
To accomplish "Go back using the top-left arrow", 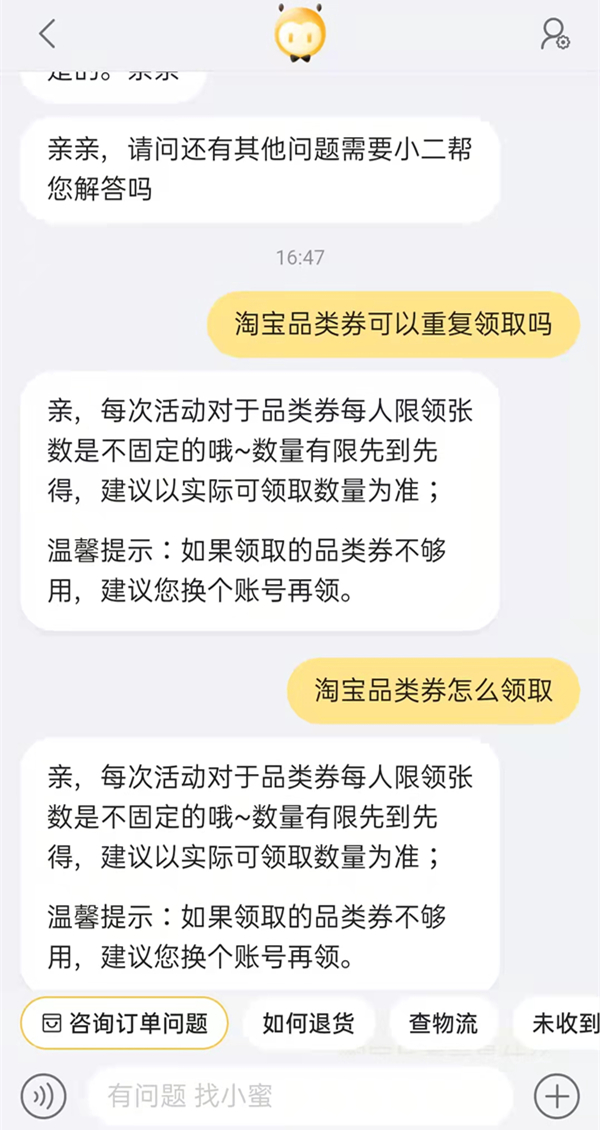I will tap(47, 34).
